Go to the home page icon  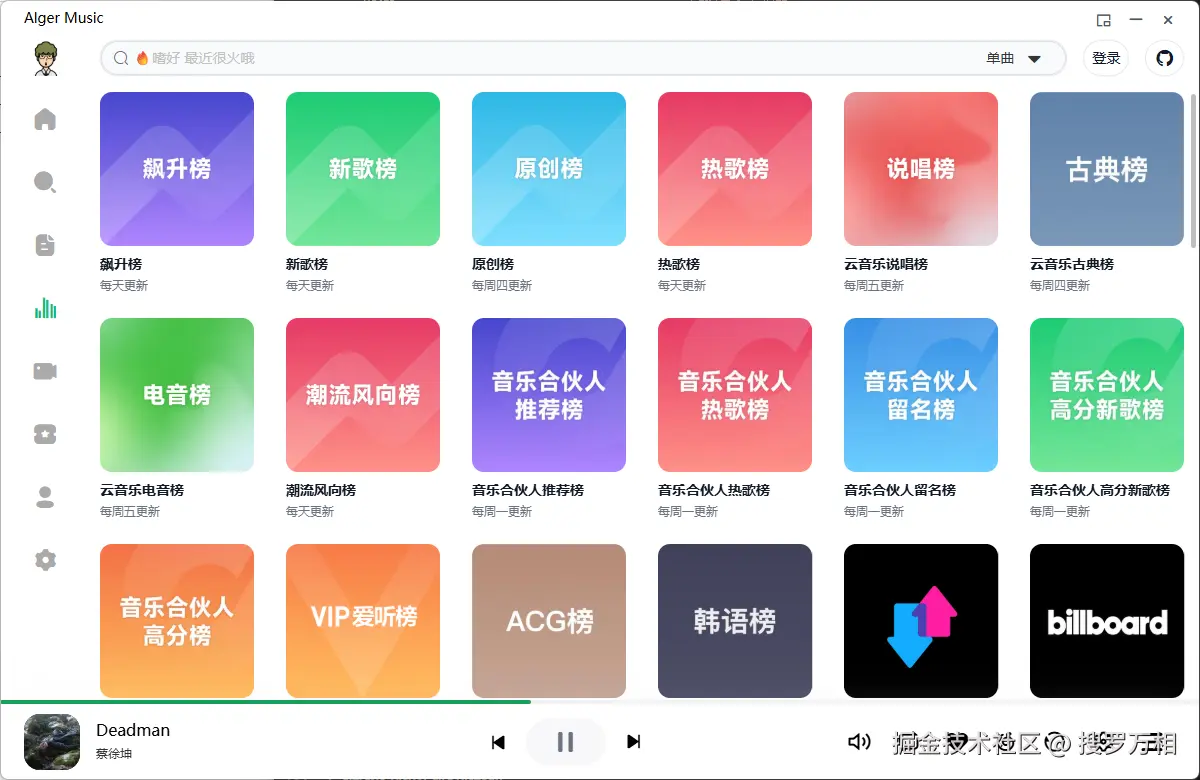click(45, 120)
